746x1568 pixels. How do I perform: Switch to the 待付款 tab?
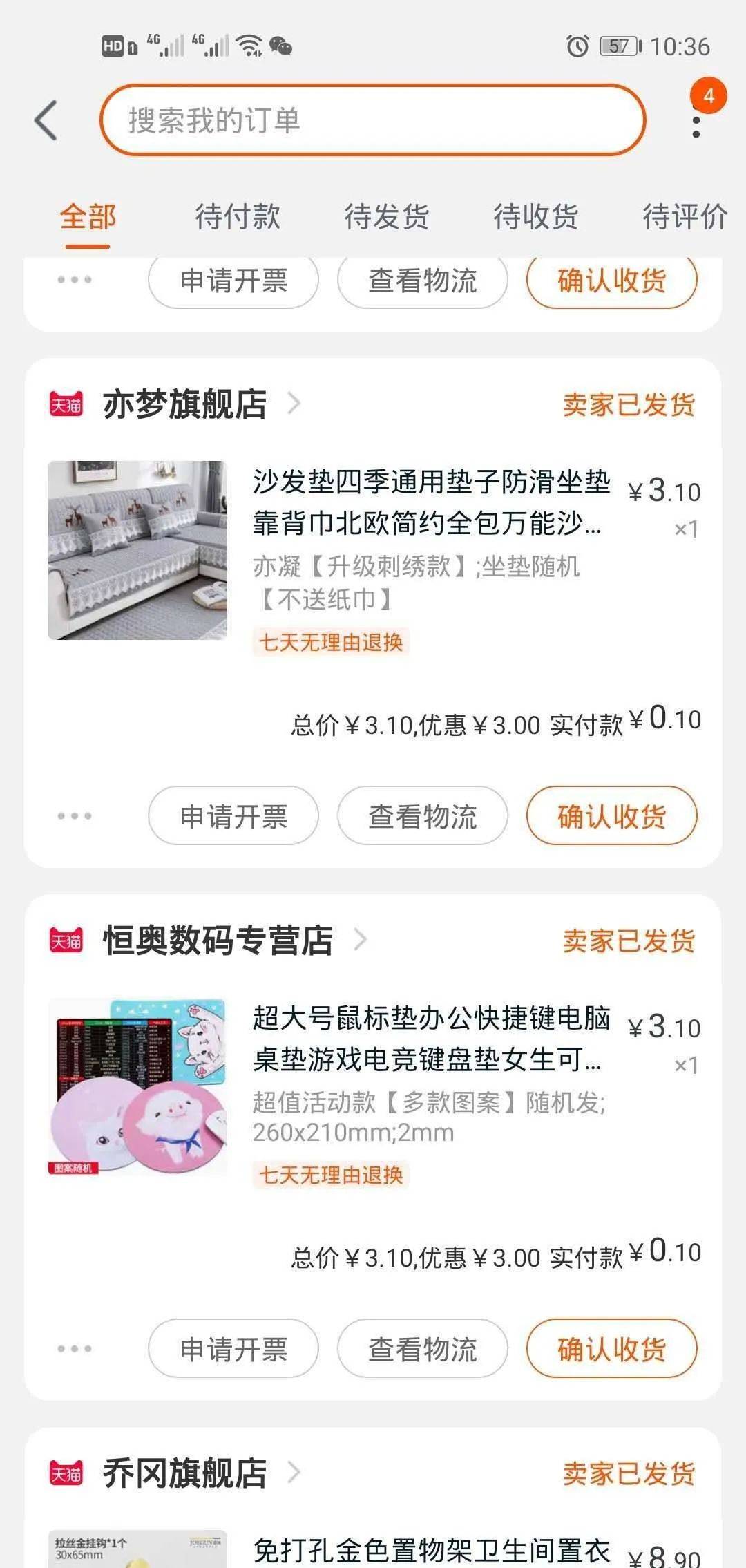237,216
